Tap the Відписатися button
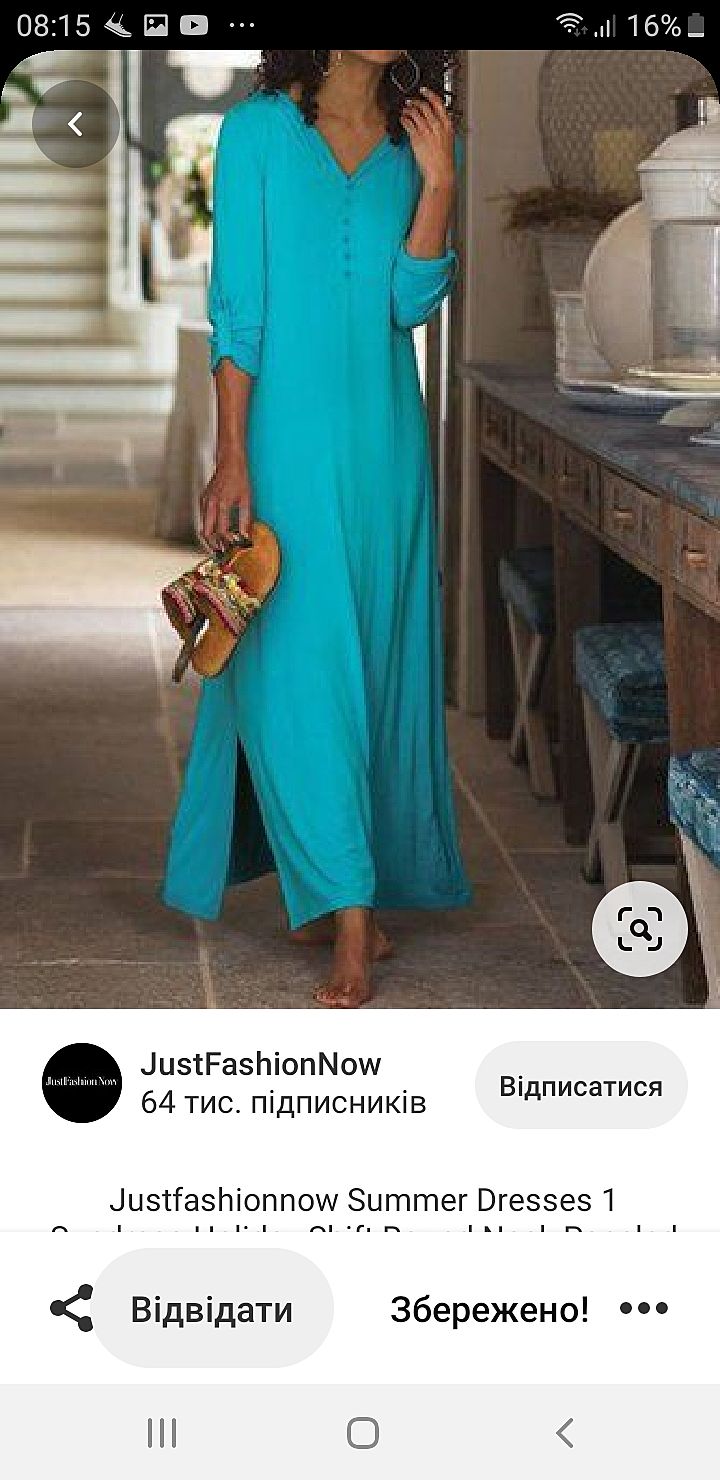This screenshot has height=1480, width=720. tap(580, 1086)
